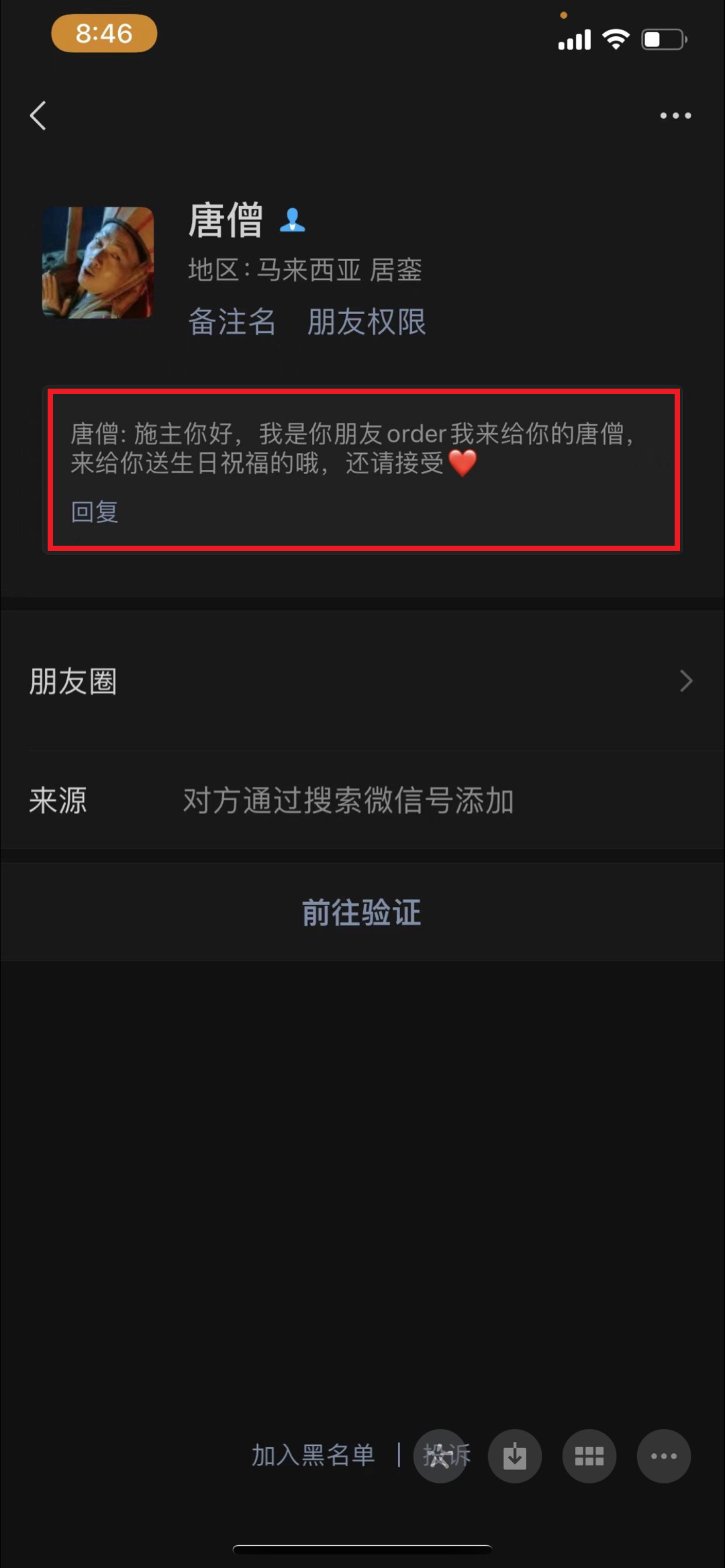This screenshot has height=1568, width=725.
Task: Go back using the top-left arrow
Action: click(38, 116)
